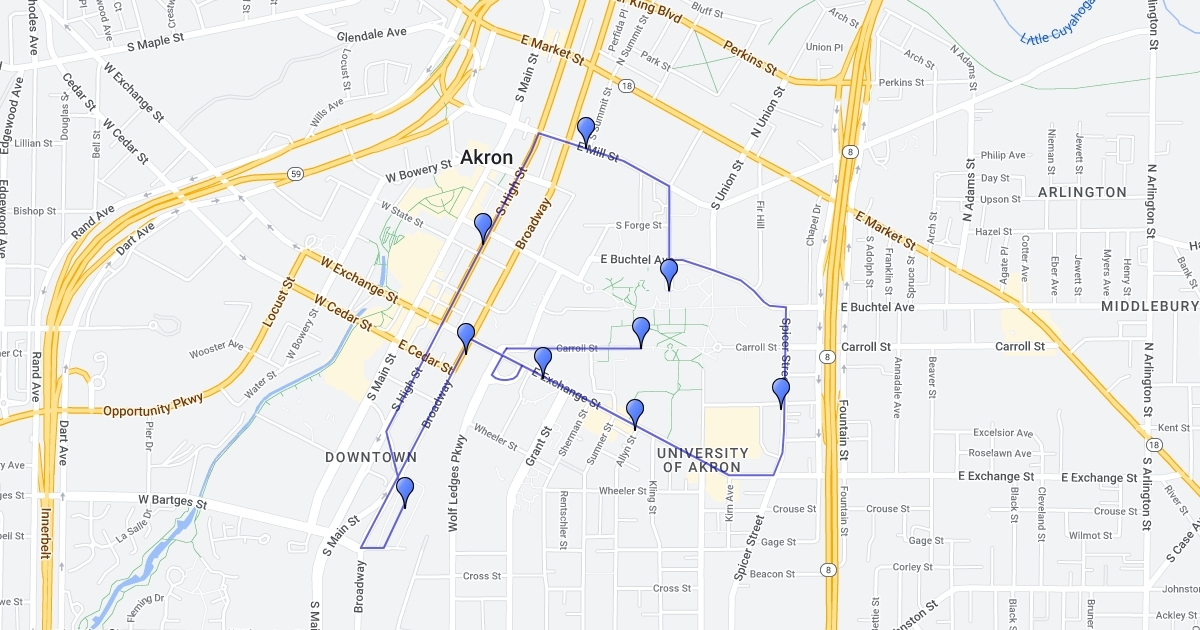The width and height of the screenshot is (1200, 630).
Task: Tap the pin on Spicer St
Action: 781,392
